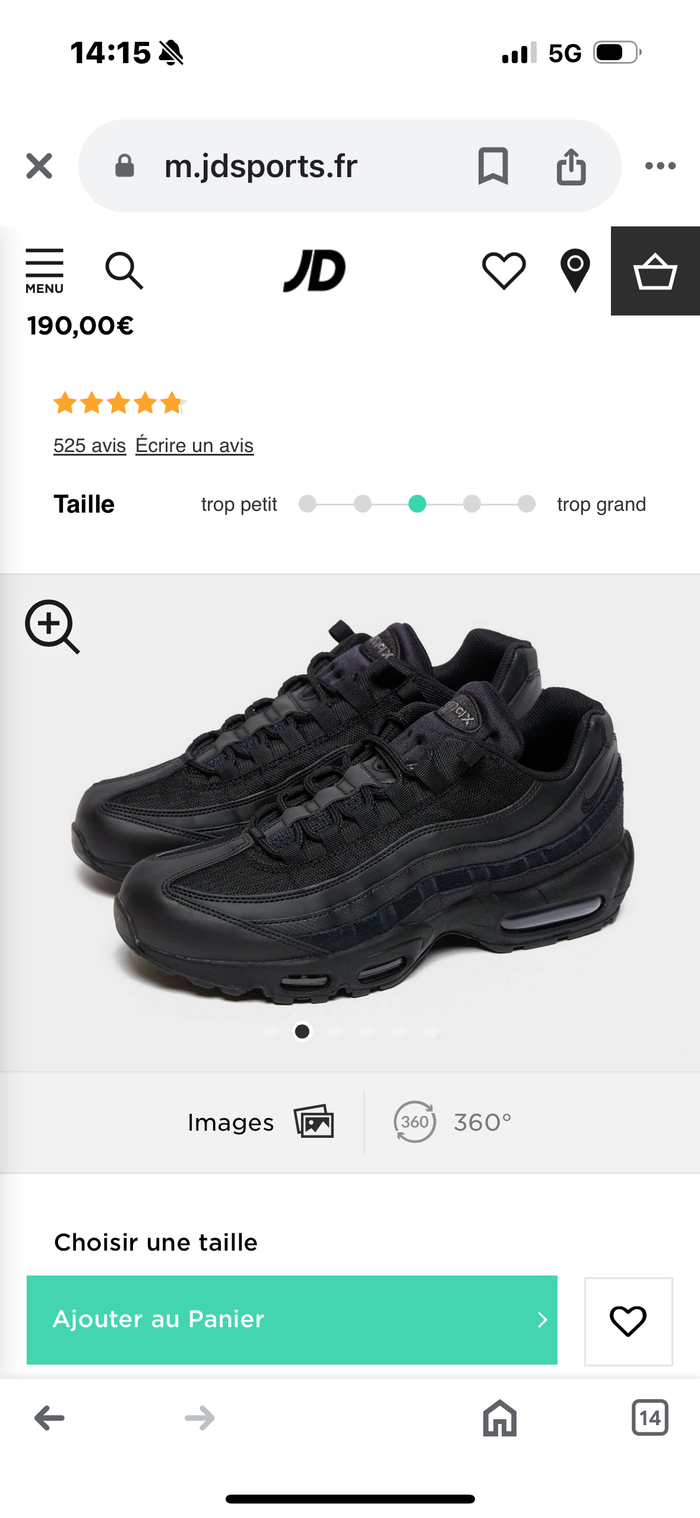
Task: Go to the browser home page
Action: (500, 1417)
